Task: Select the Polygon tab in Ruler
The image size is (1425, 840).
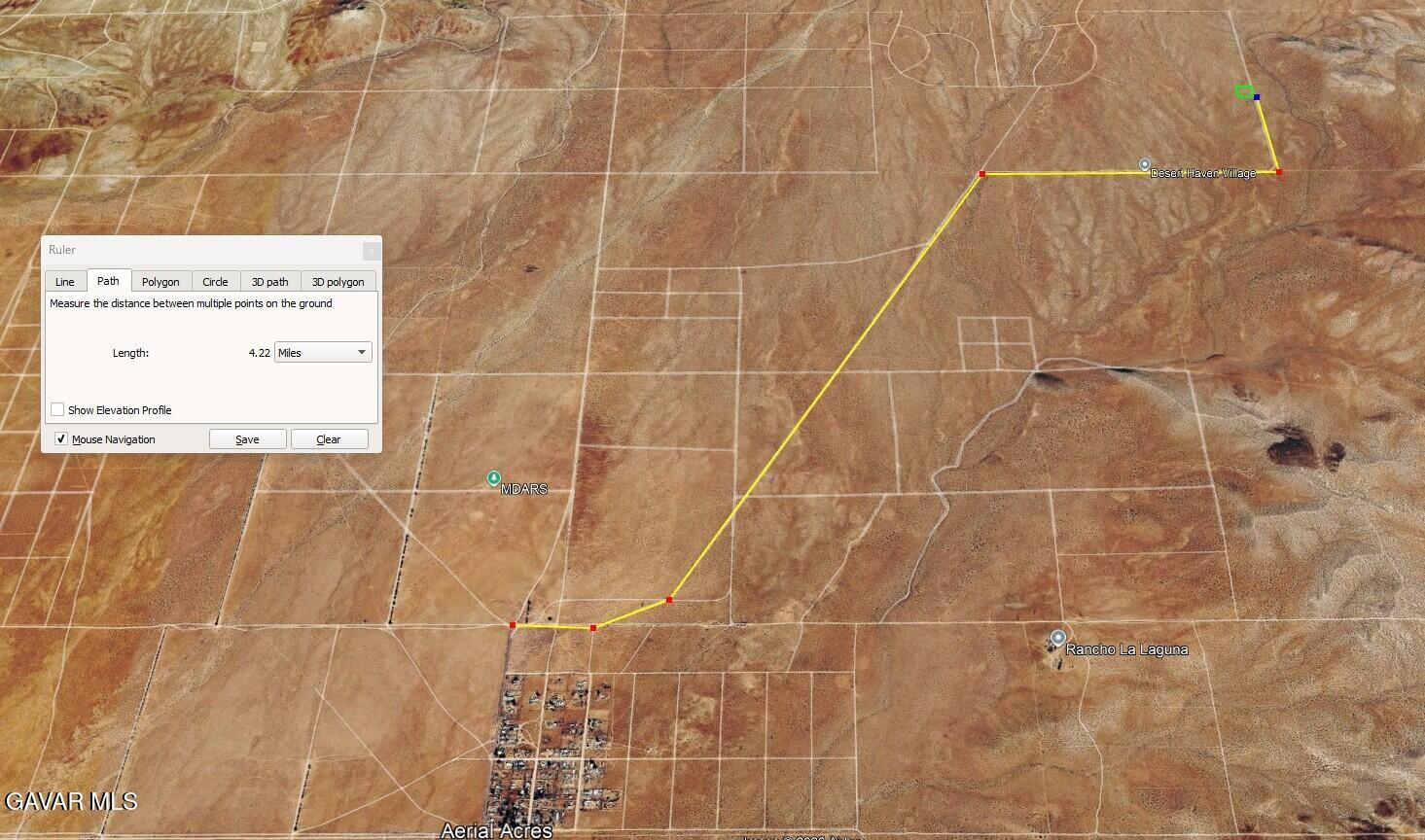Action: [x=160, y=282]
